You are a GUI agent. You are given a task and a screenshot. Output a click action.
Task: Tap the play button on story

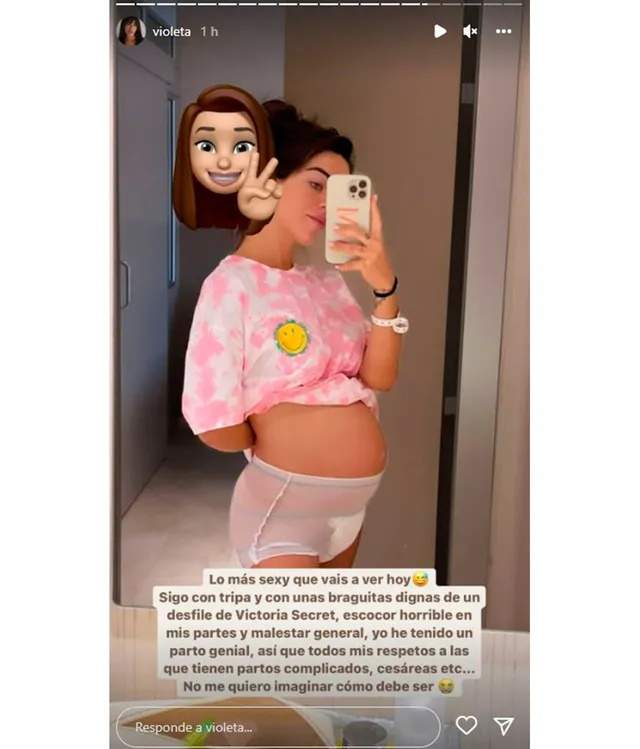[x=440, y=31]
